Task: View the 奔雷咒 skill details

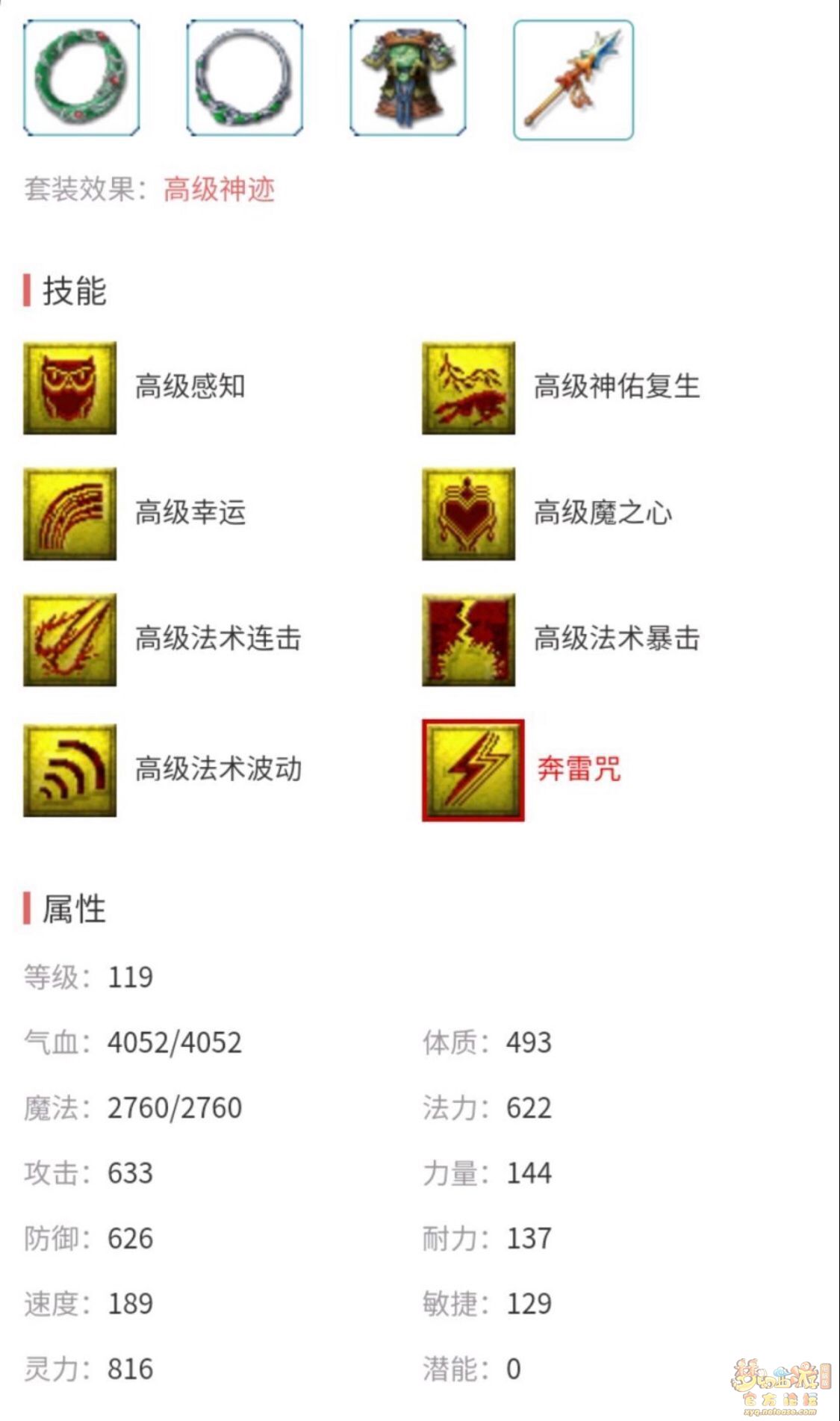Action: tap(473, 770)
